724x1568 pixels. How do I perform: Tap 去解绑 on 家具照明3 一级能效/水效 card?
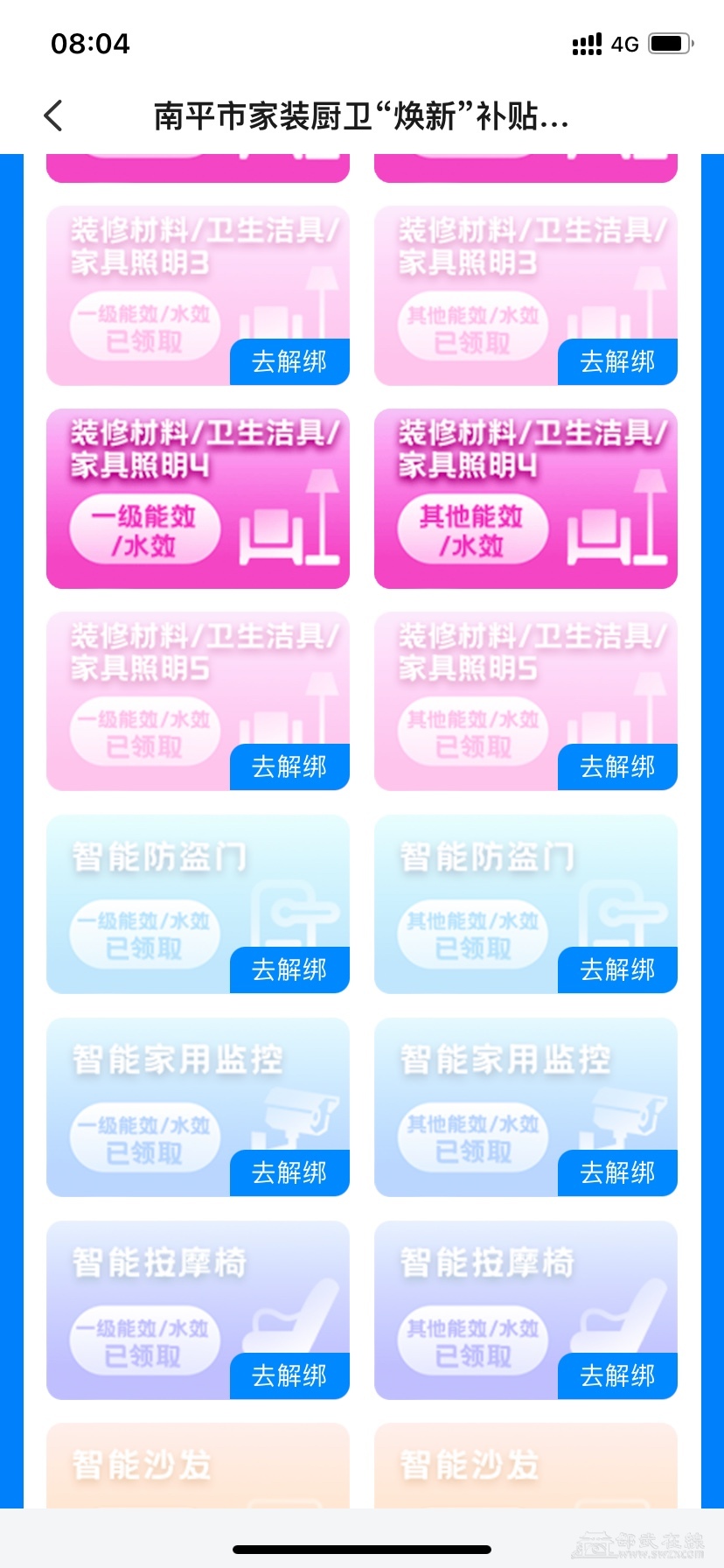[x=289, y=361]
